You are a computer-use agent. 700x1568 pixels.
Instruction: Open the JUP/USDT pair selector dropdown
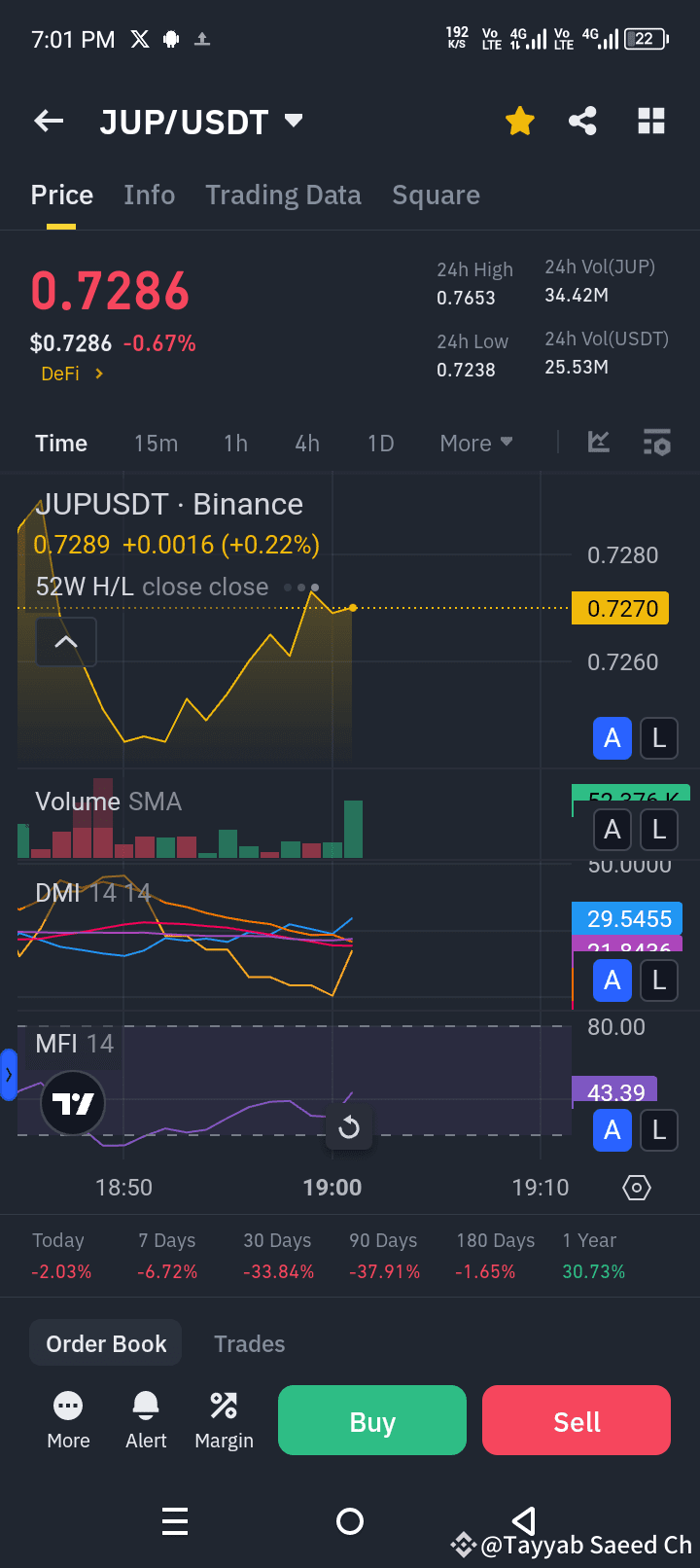292,121
